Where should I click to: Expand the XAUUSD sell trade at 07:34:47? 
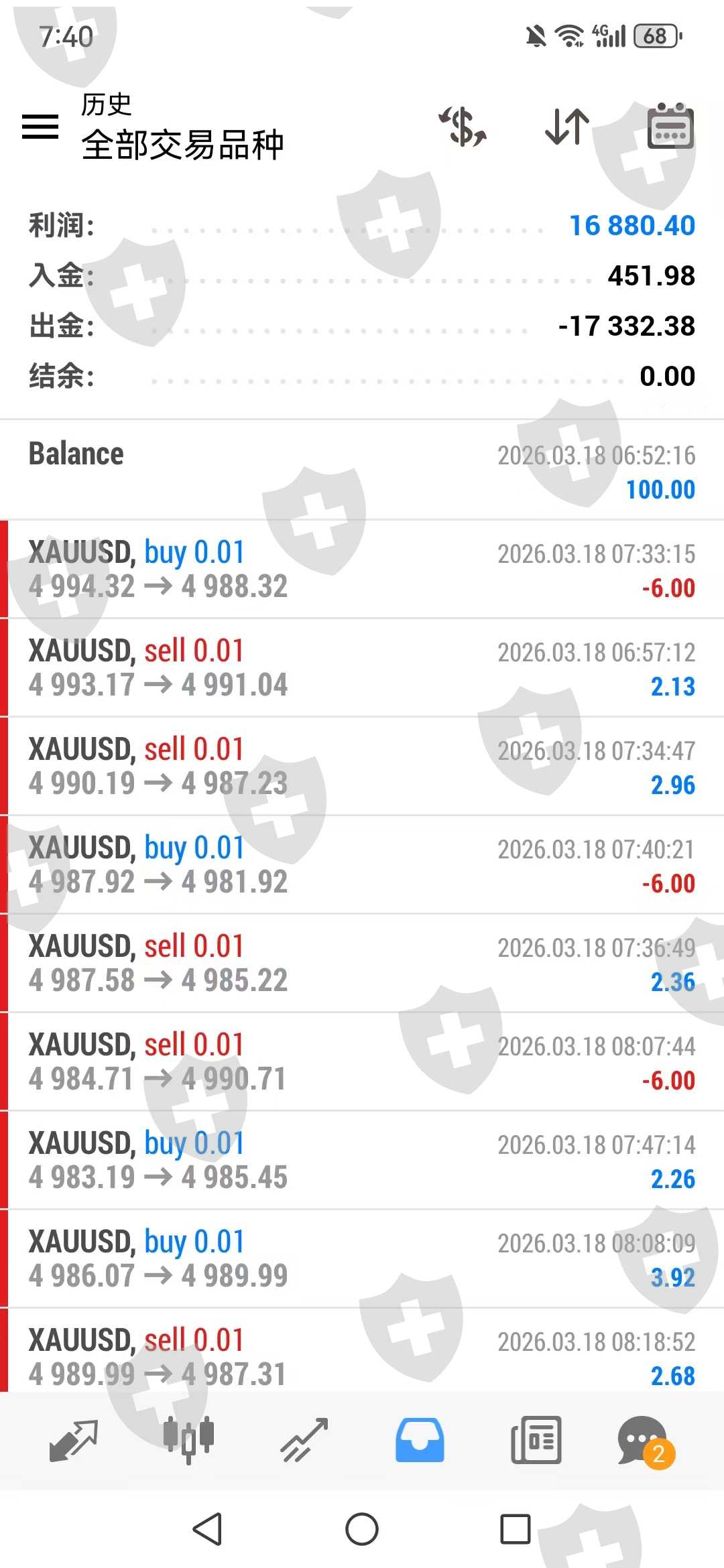[362, 767]
